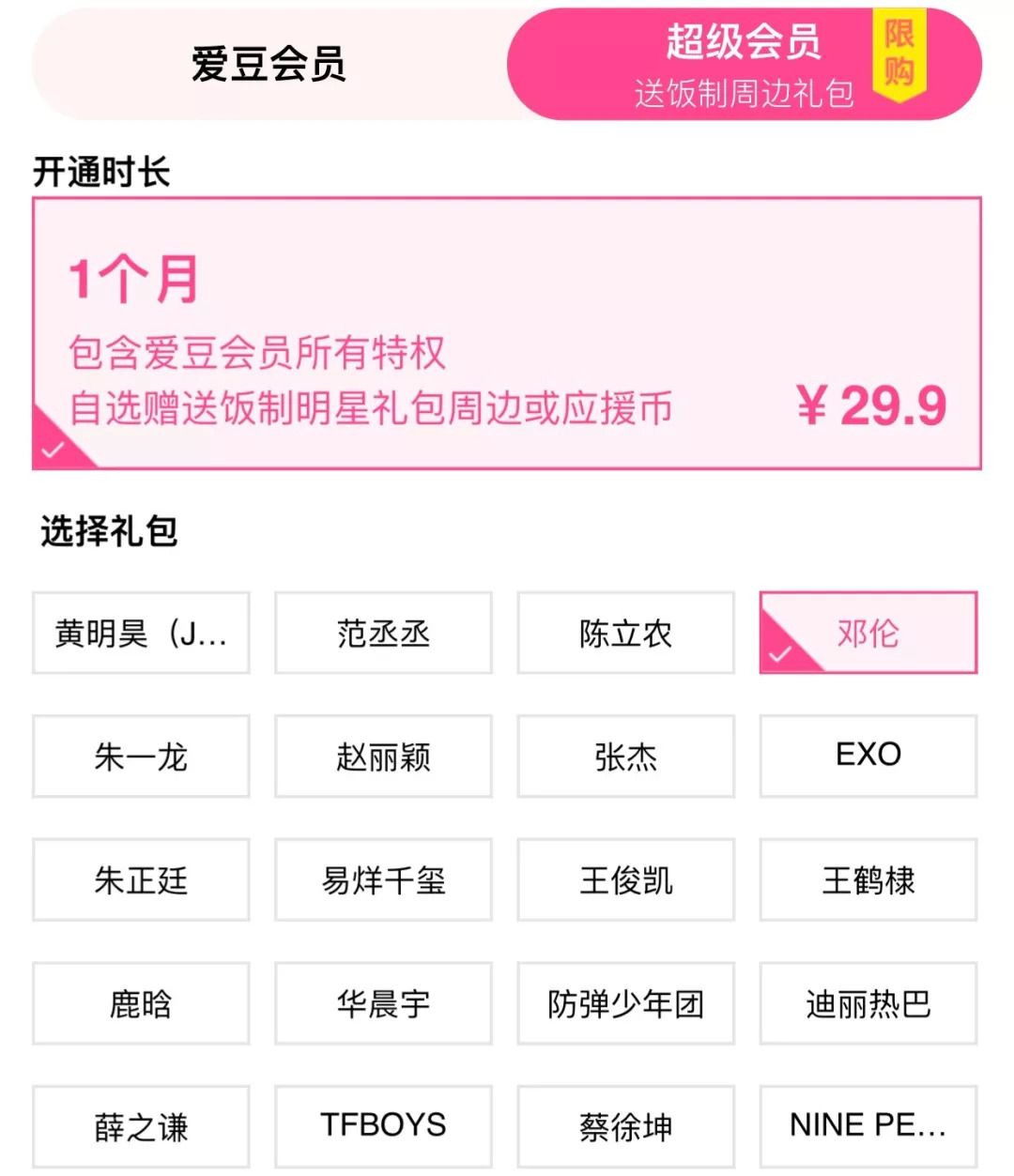Choose the 易烊千玺 gift pack
Viewport: 1014px width, 1176px height.
coord(383,880)
